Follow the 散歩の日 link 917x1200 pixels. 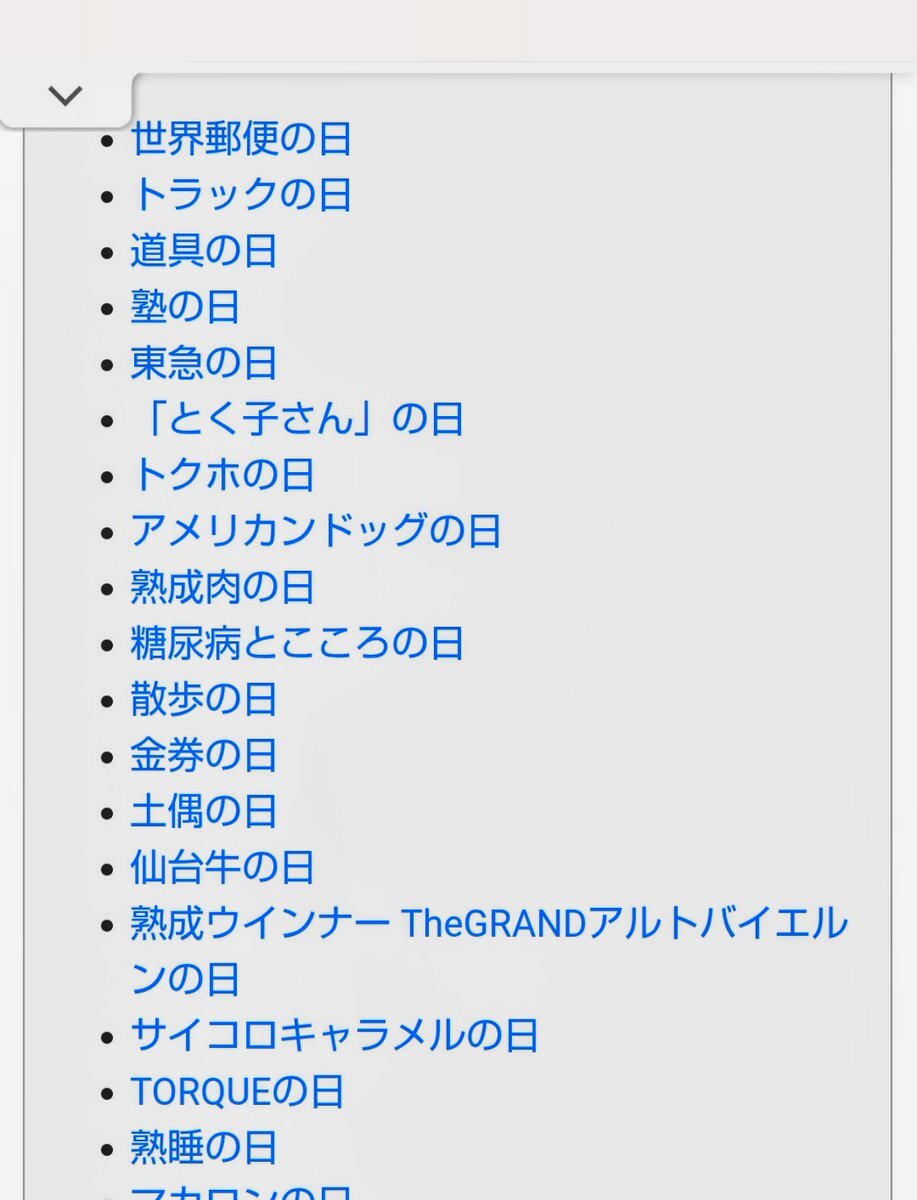204,698
